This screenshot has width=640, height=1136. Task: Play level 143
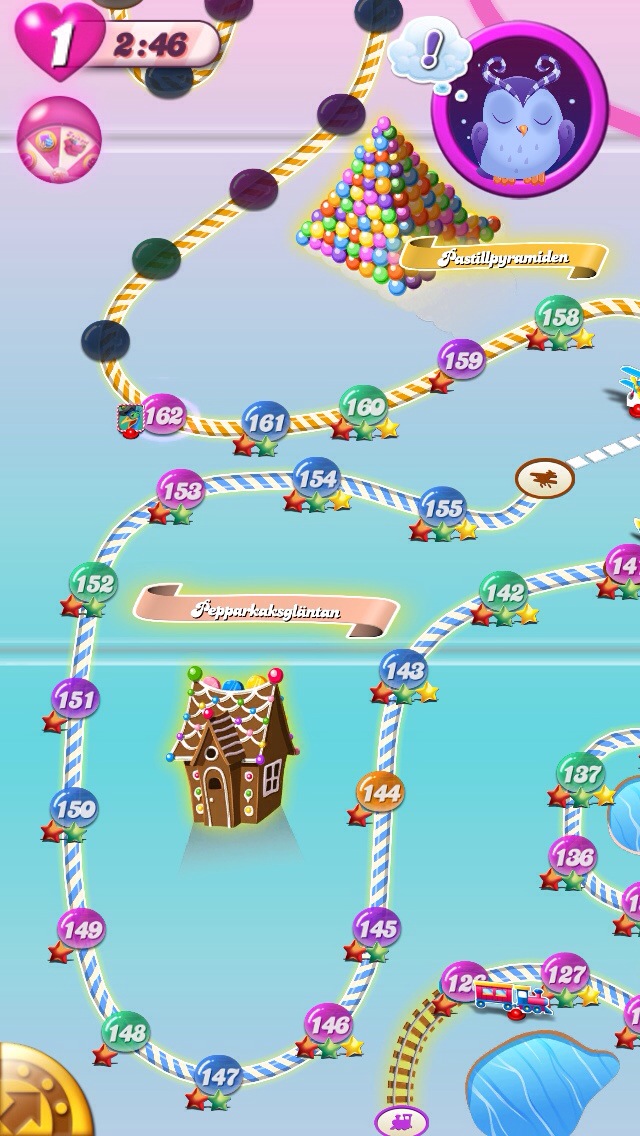(x=404, y=671)
